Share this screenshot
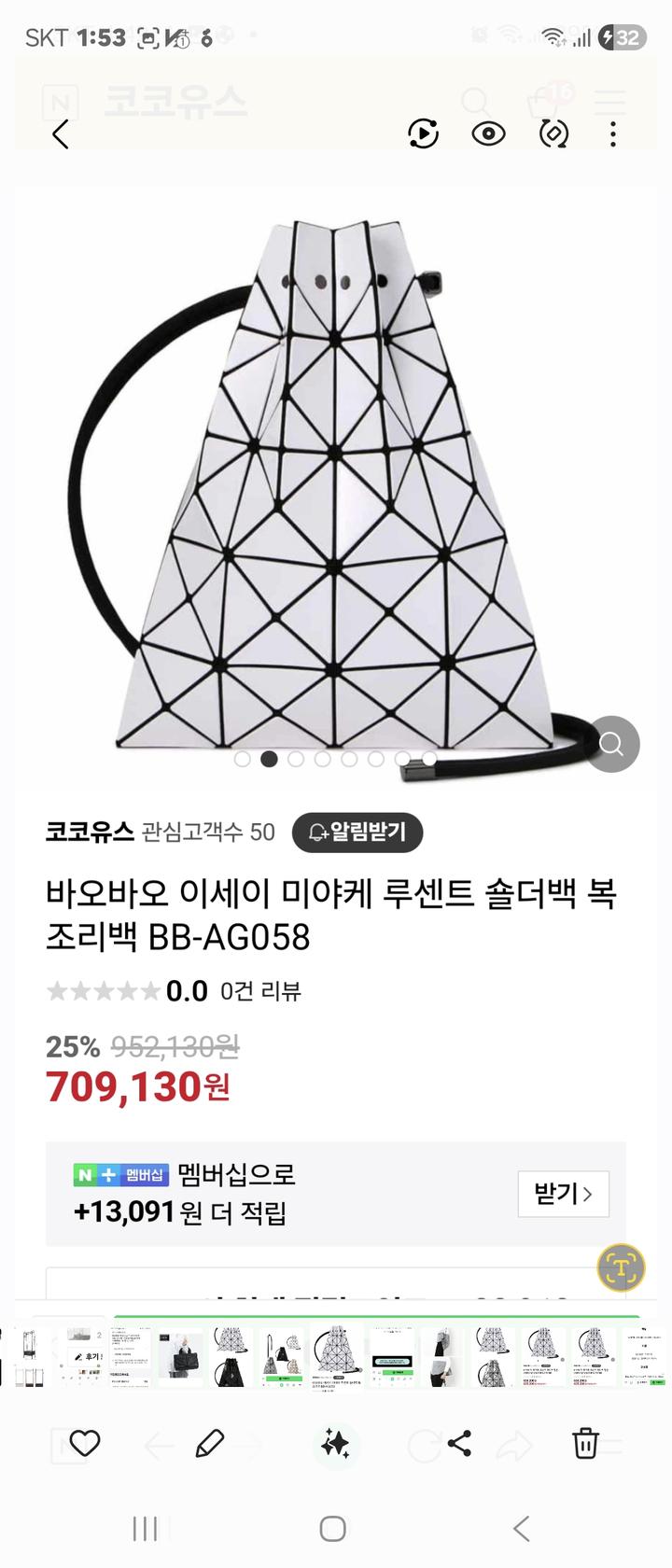The width and height of the screenshot is (672, 1568). point(459,1444)
